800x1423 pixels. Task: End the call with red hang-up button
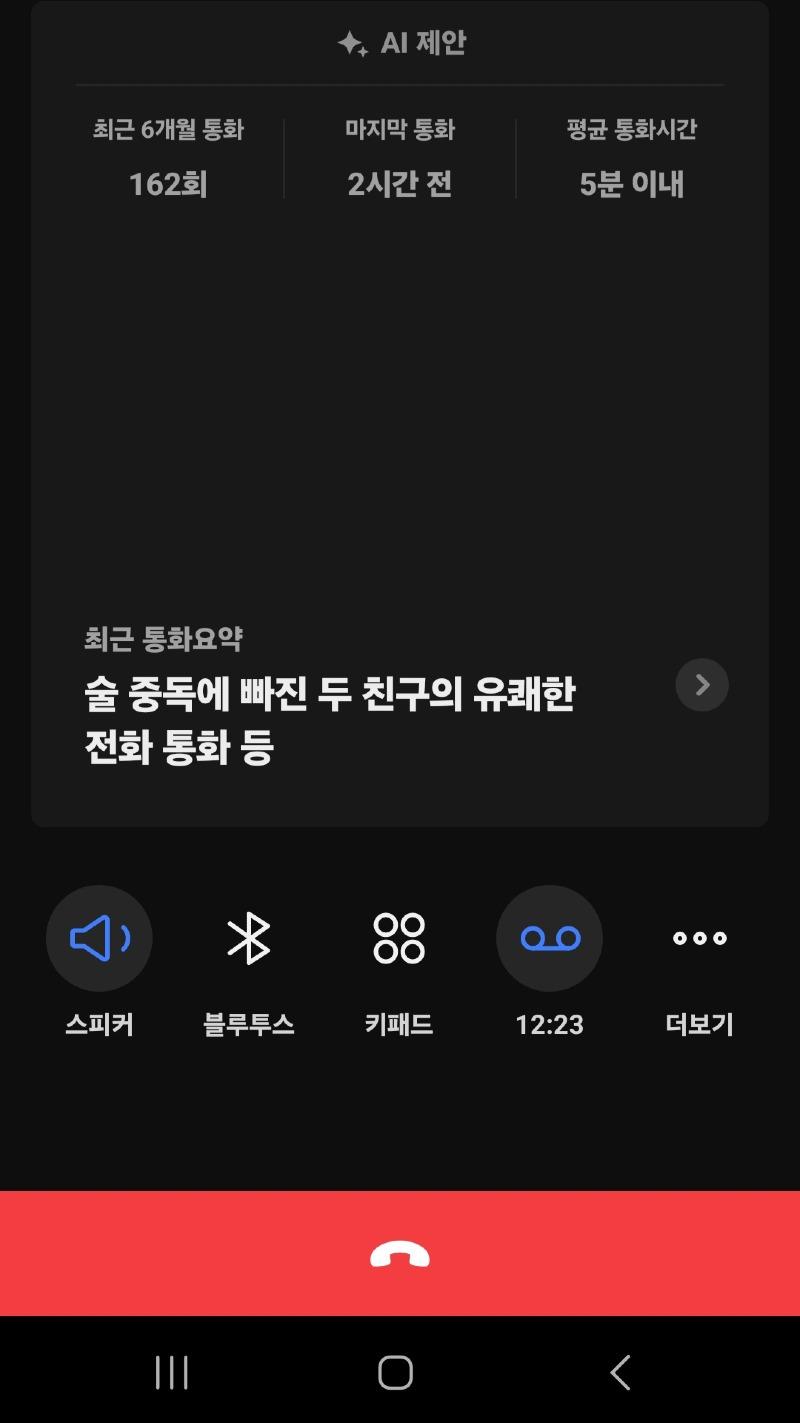400,1253
